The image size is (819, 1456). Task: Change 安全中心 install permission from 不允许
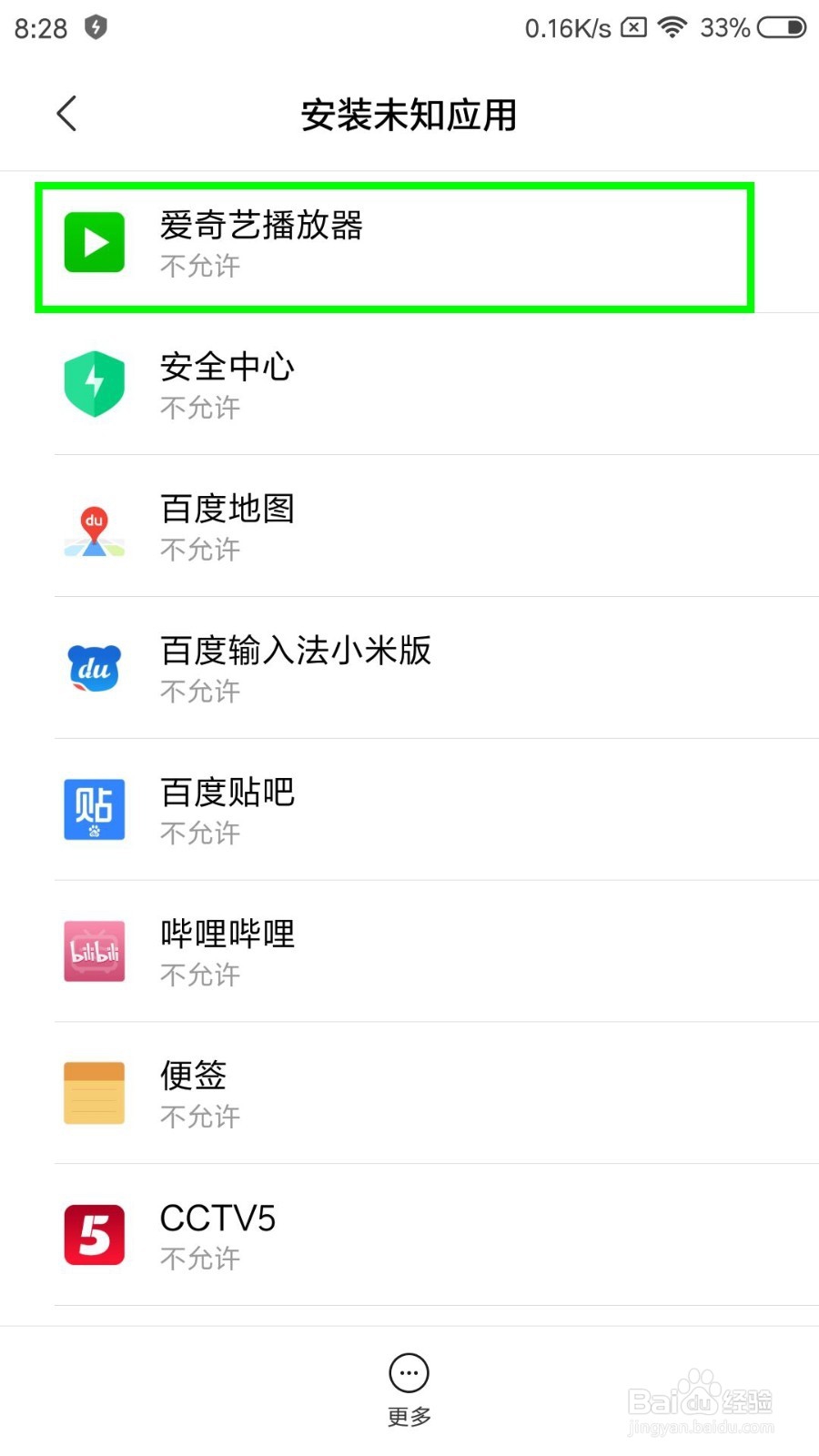tap(409, 383)
